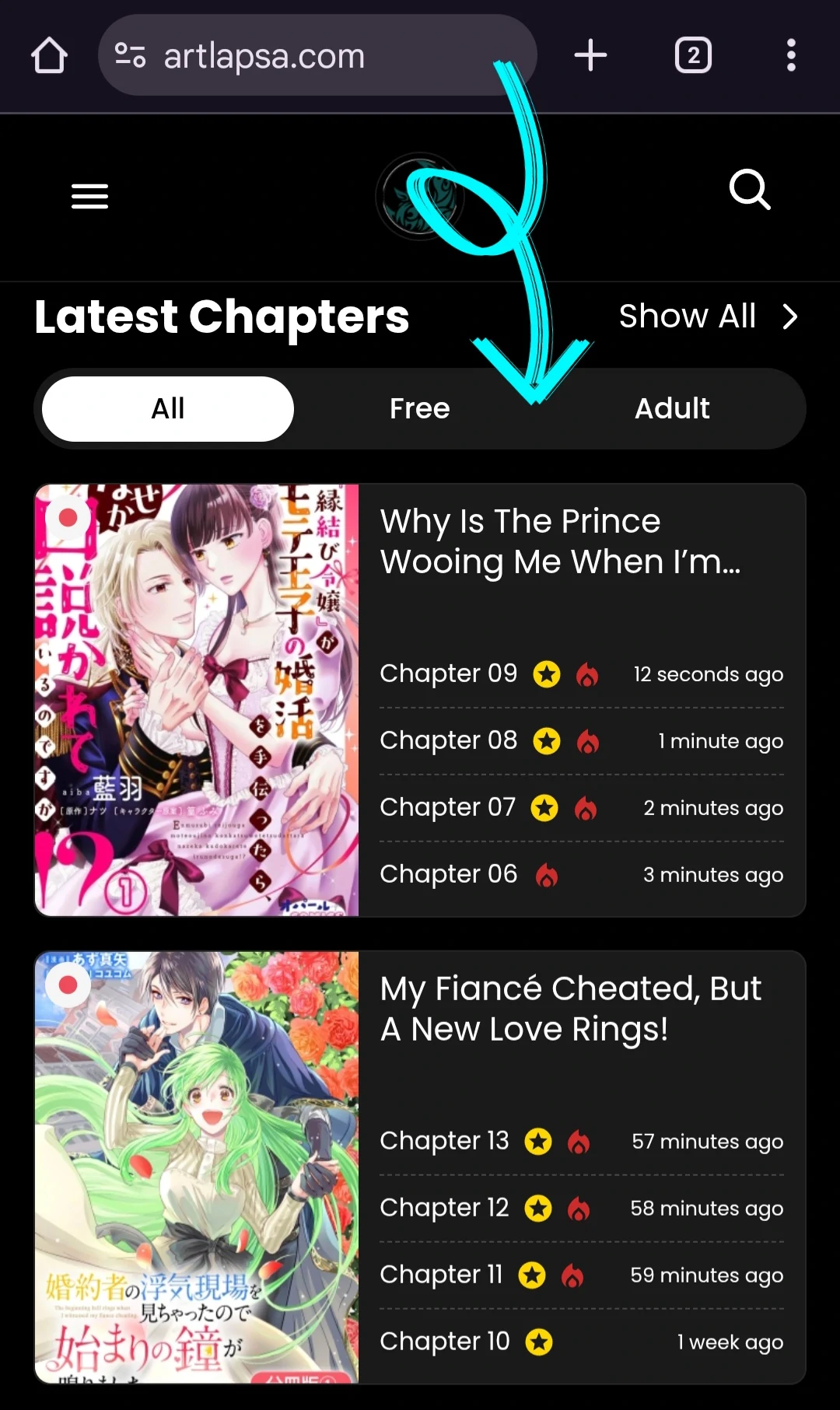Open Why Is The Prince Wooing Me cover

coord(197,700)
